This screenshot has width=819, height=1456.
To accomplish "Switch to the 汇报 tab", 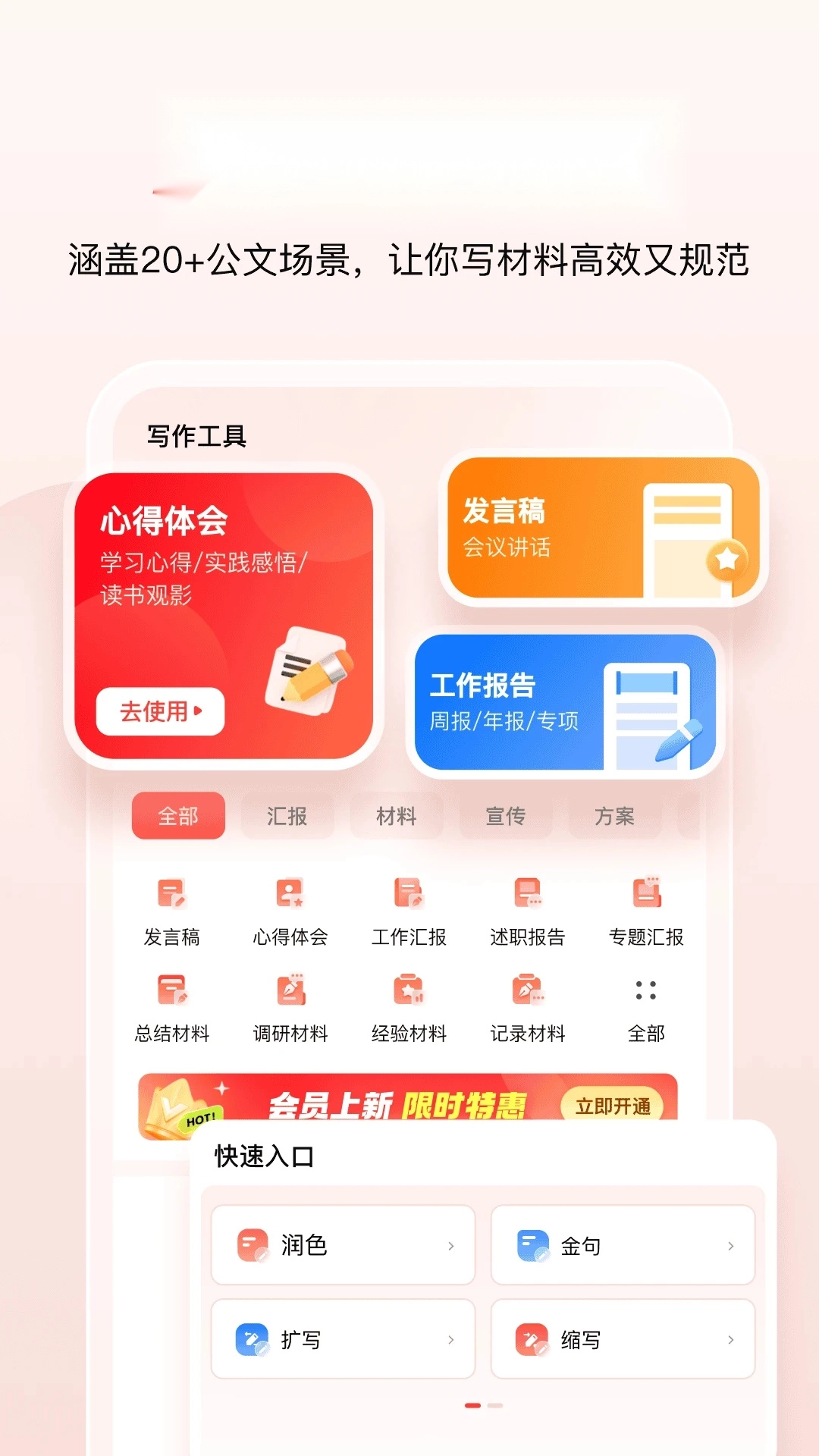I will tap(287, 815).
